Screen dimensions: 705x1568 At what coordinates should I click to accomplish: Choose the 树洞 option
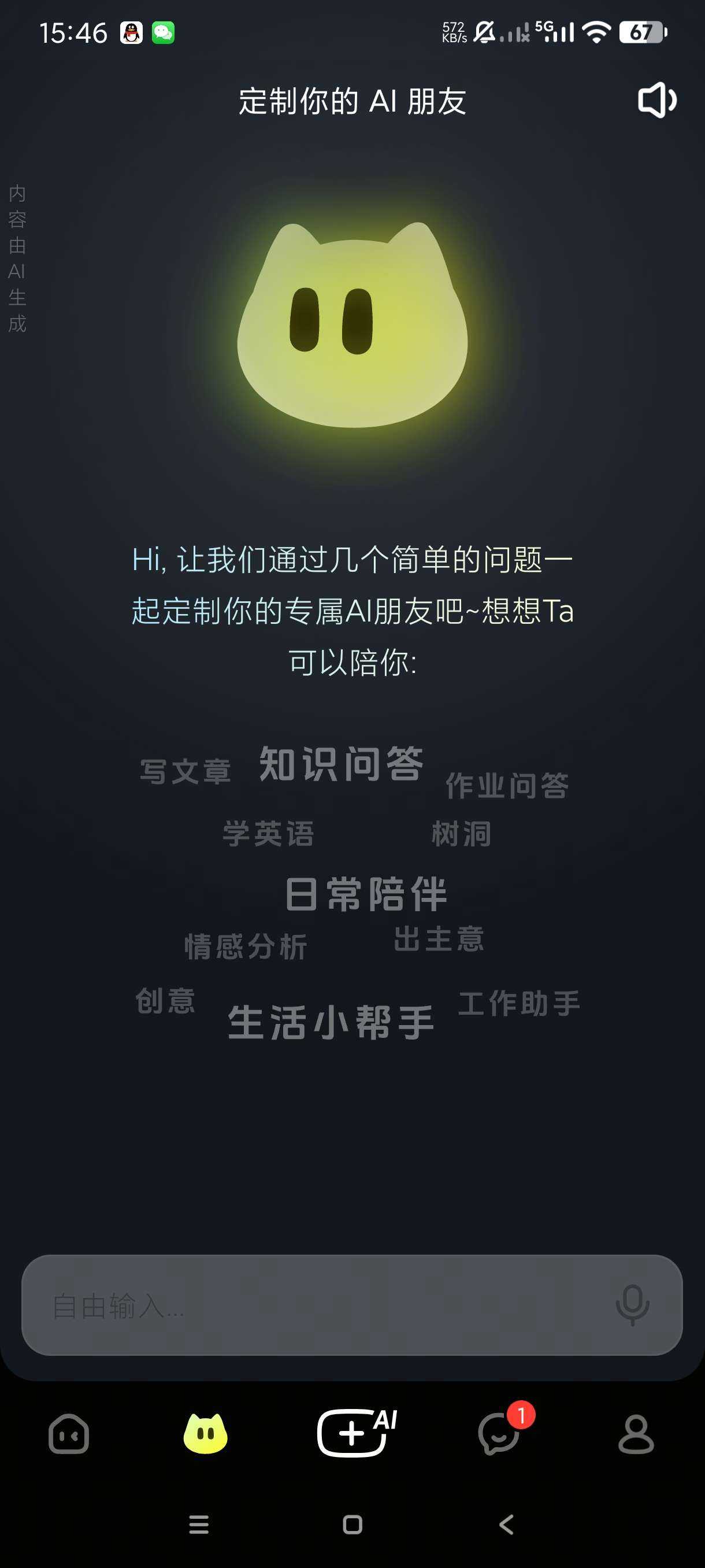(461, 833)
